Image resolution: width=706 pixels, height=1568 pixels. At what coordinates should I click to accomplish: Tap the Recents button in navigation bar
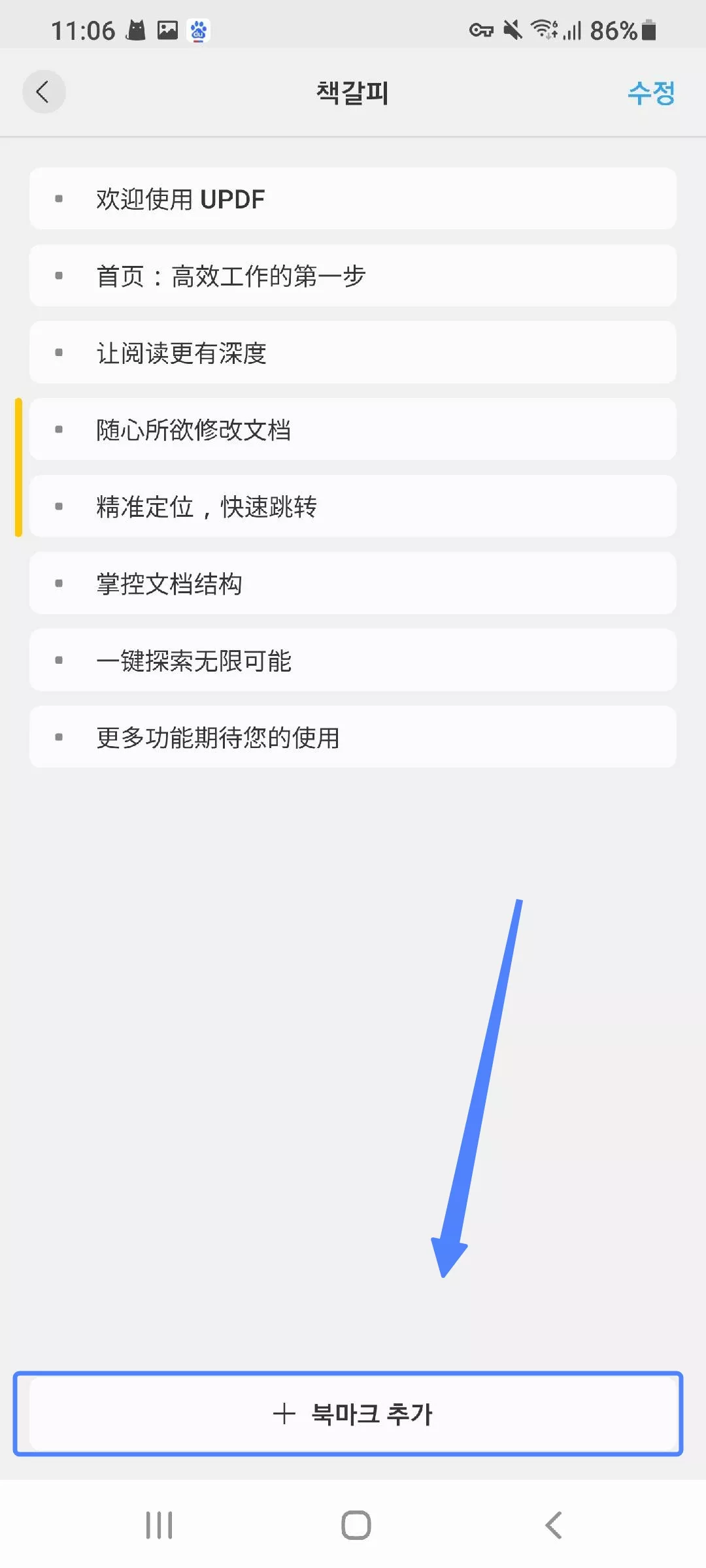point(159,1525)
